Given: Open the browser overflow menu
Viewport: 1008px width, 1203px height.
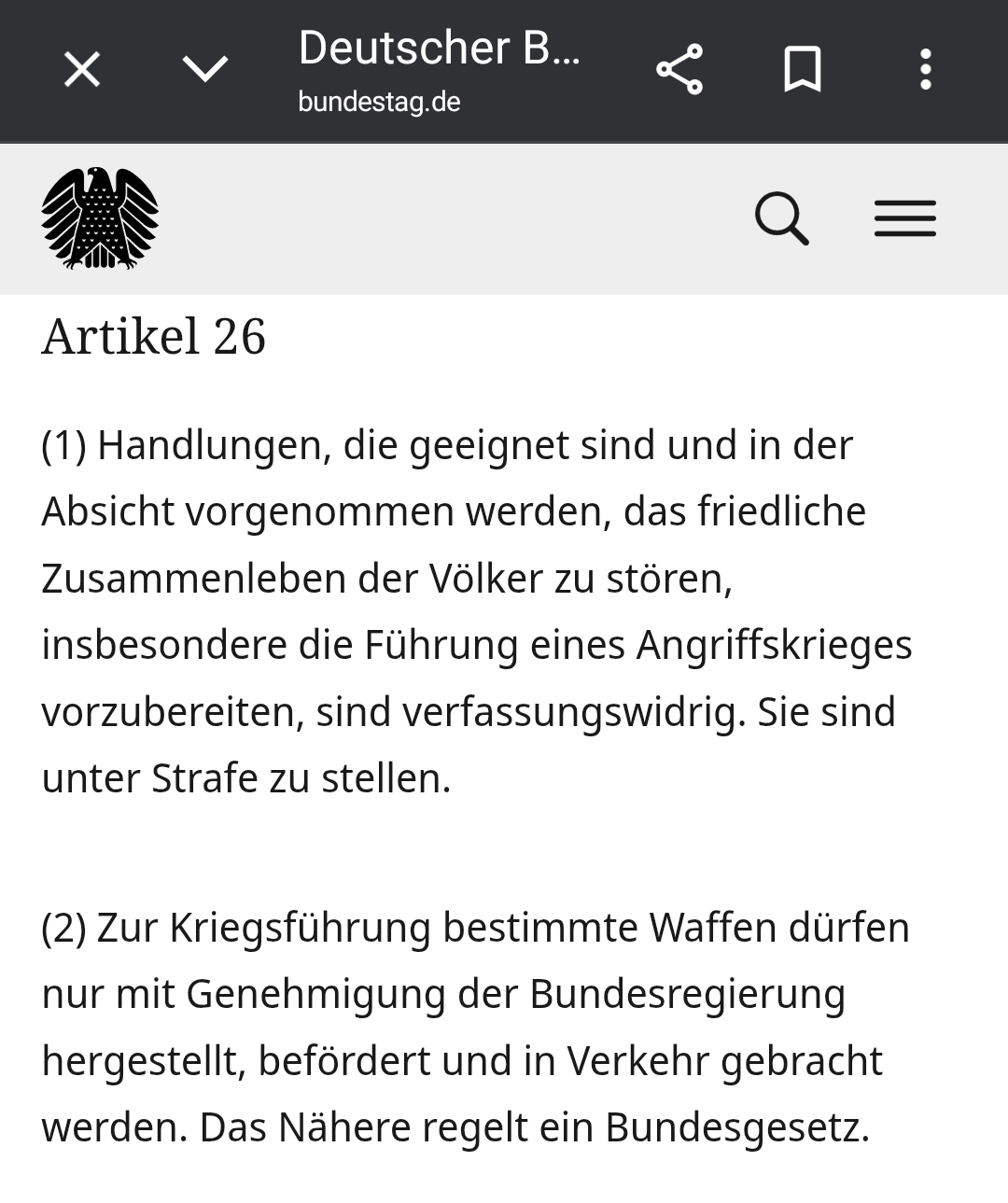Looking at the screenshot, I should [x=925, y=69].
